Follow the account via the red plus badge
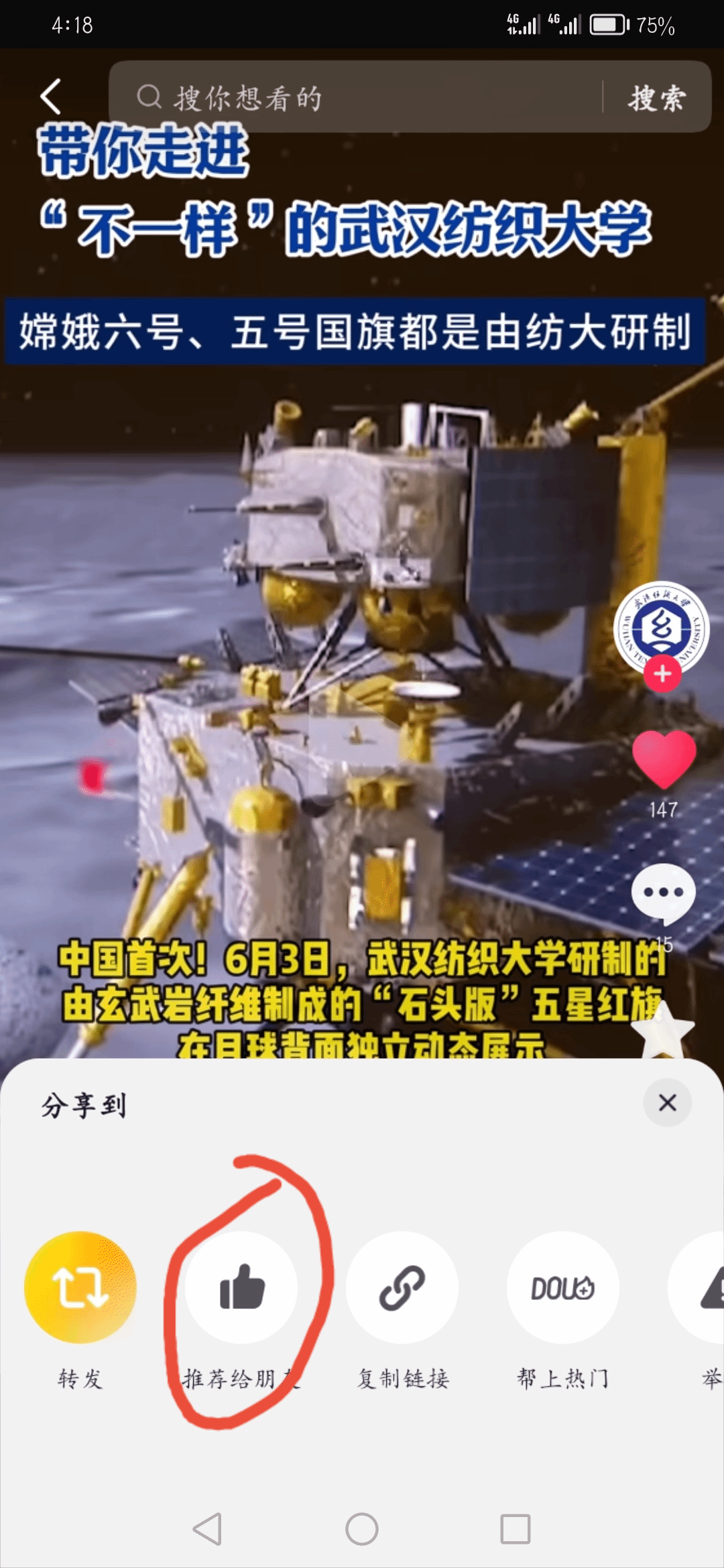The image size is (724, 1568). coord(662,674)
